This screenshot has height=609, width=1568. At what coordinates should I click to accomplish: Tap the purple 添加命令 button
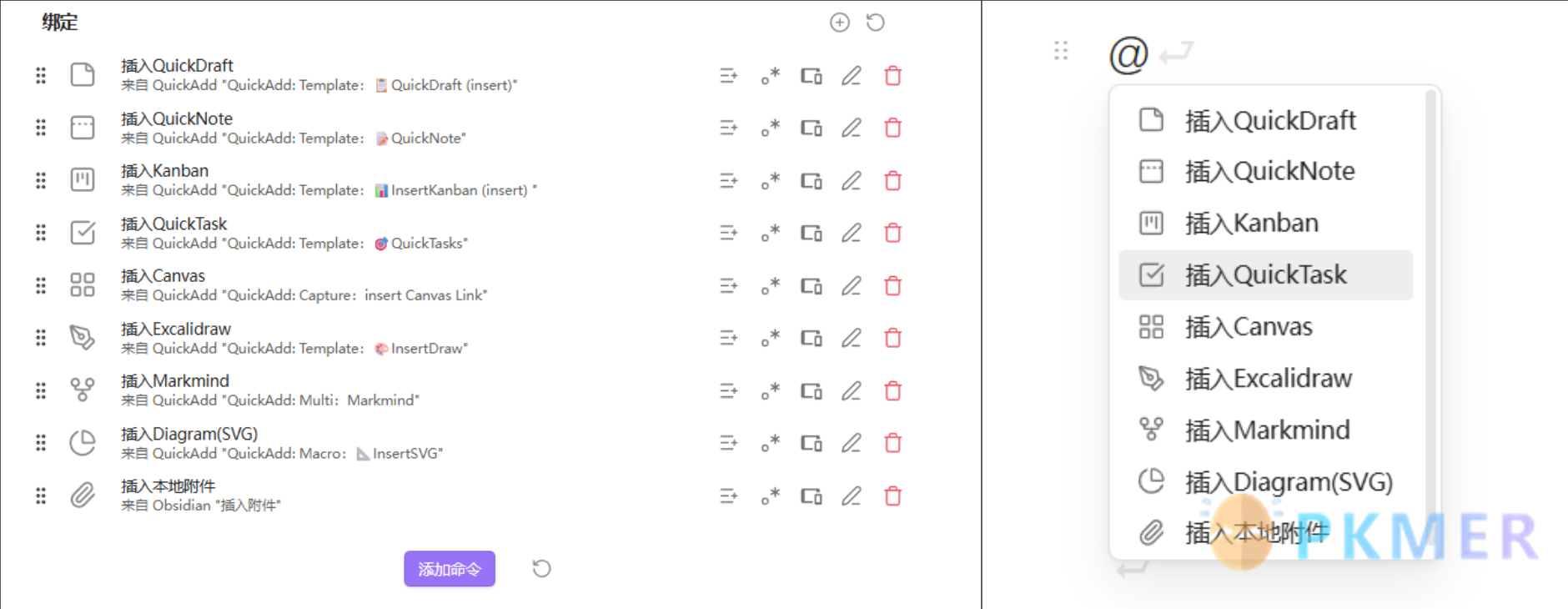click(449, 569)
